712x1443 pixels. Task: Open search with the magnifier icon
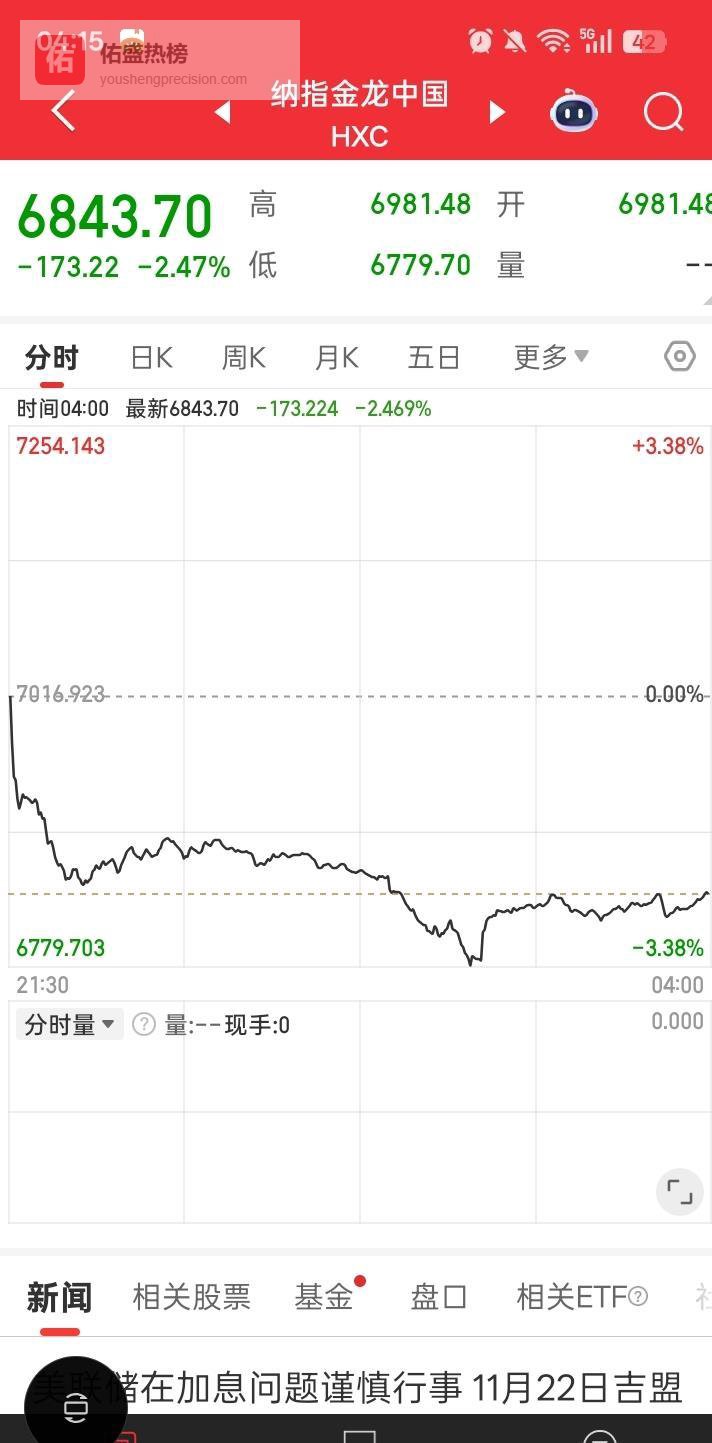663,112
